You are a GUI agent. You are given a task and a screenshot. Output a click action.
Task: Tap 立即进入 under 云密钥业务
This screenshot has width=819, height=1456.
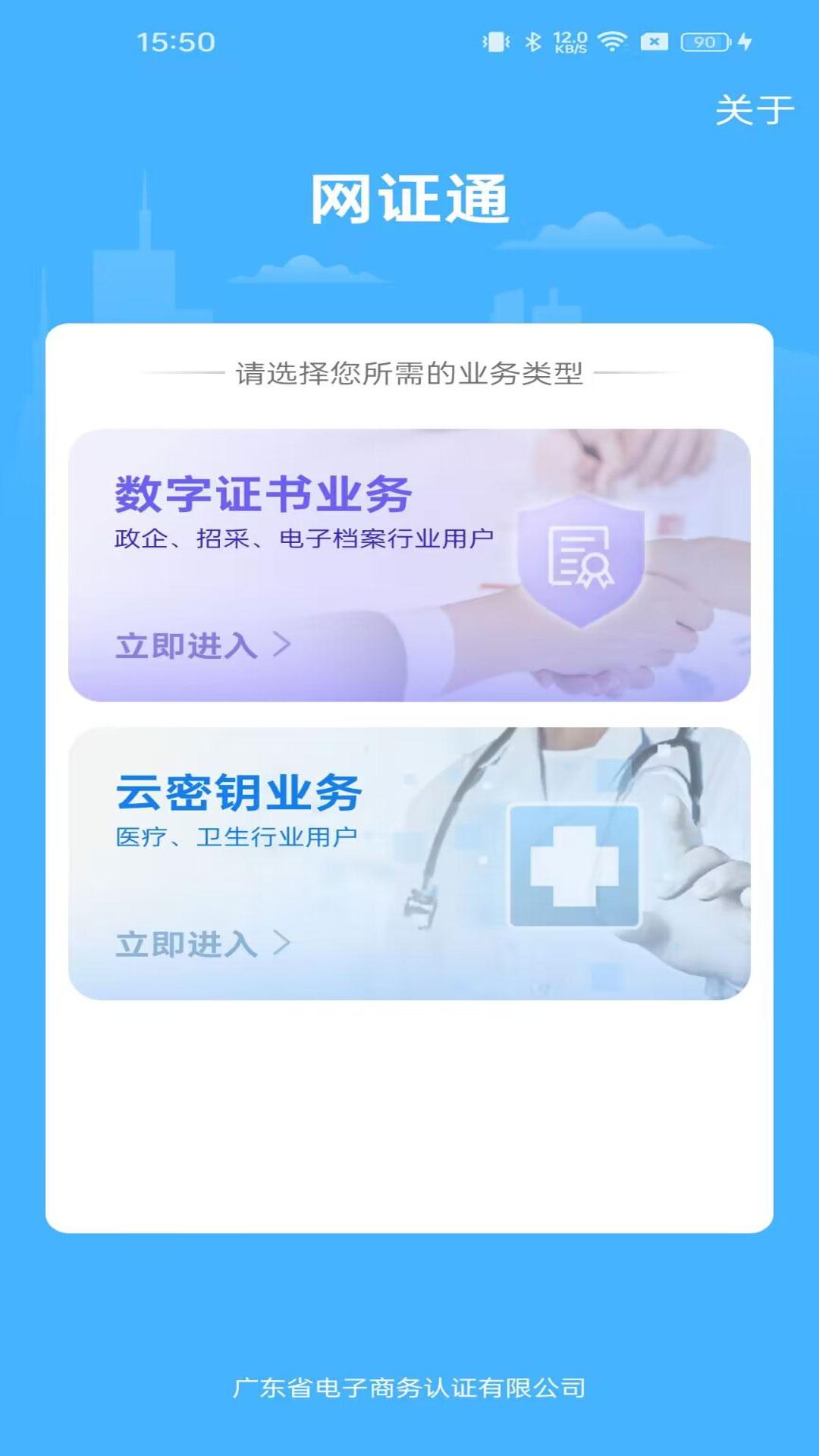pos(186,943)
